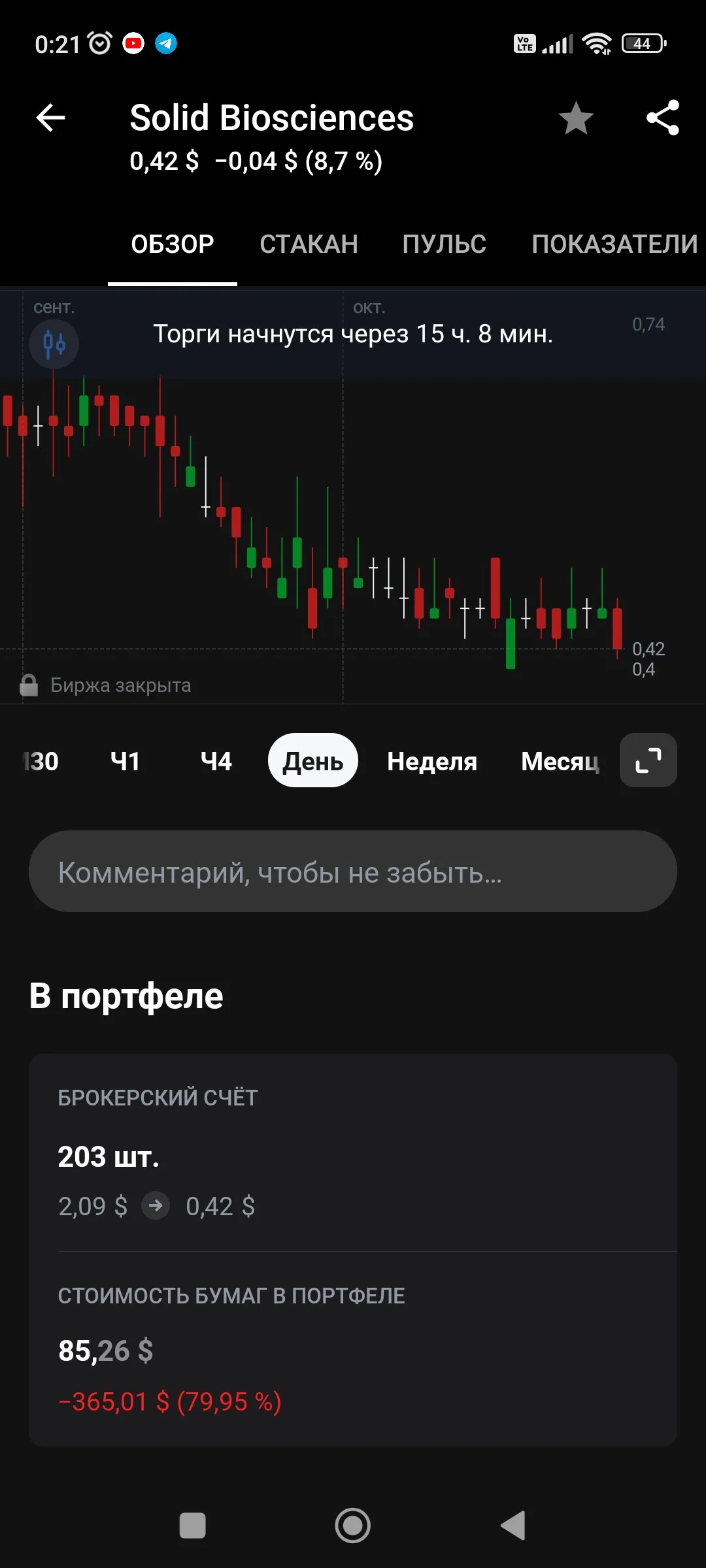Toggle the candlestick chart type icon
This screenshot has width=706, height=1568.
(54, 344)
